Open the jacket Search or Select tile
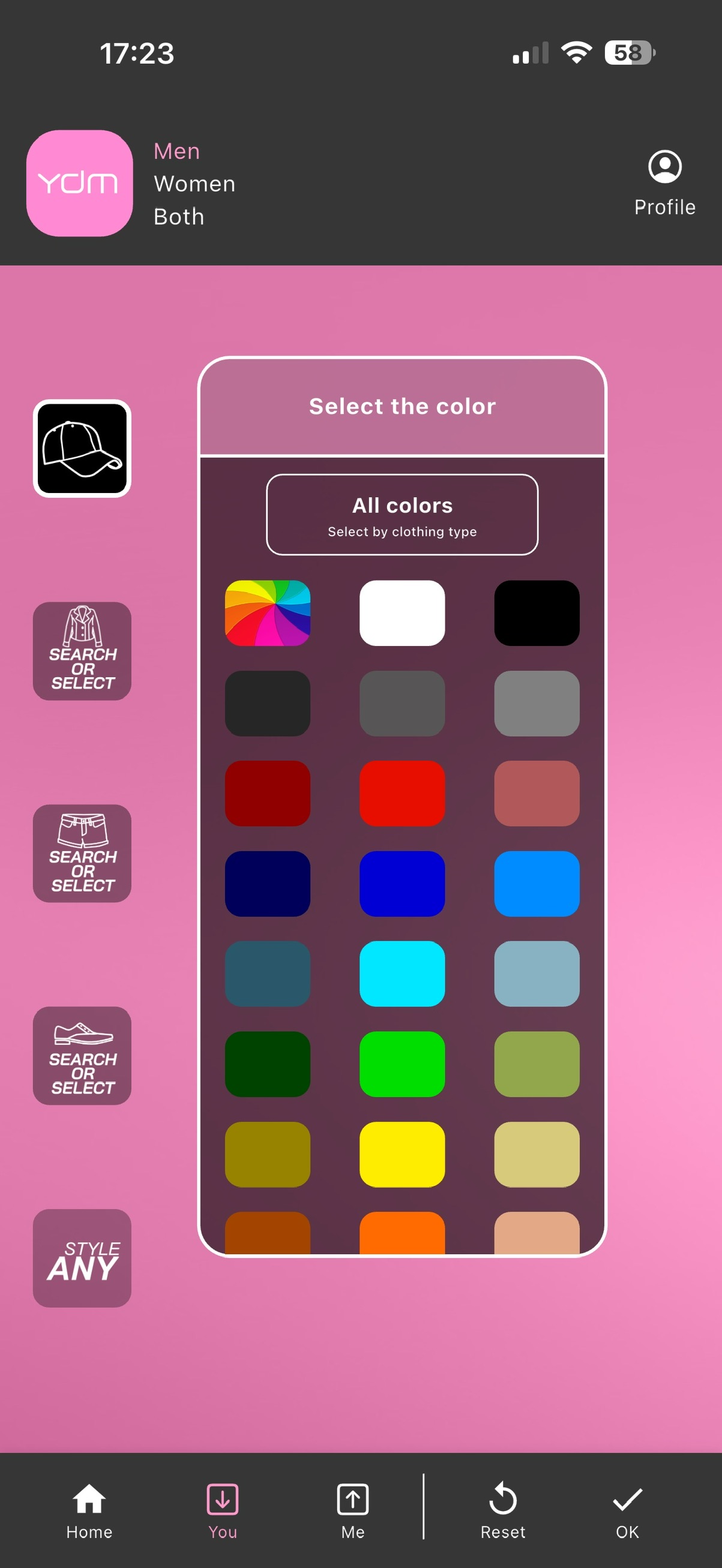Viewport: 722px width, 1568px height. (82, 651)
